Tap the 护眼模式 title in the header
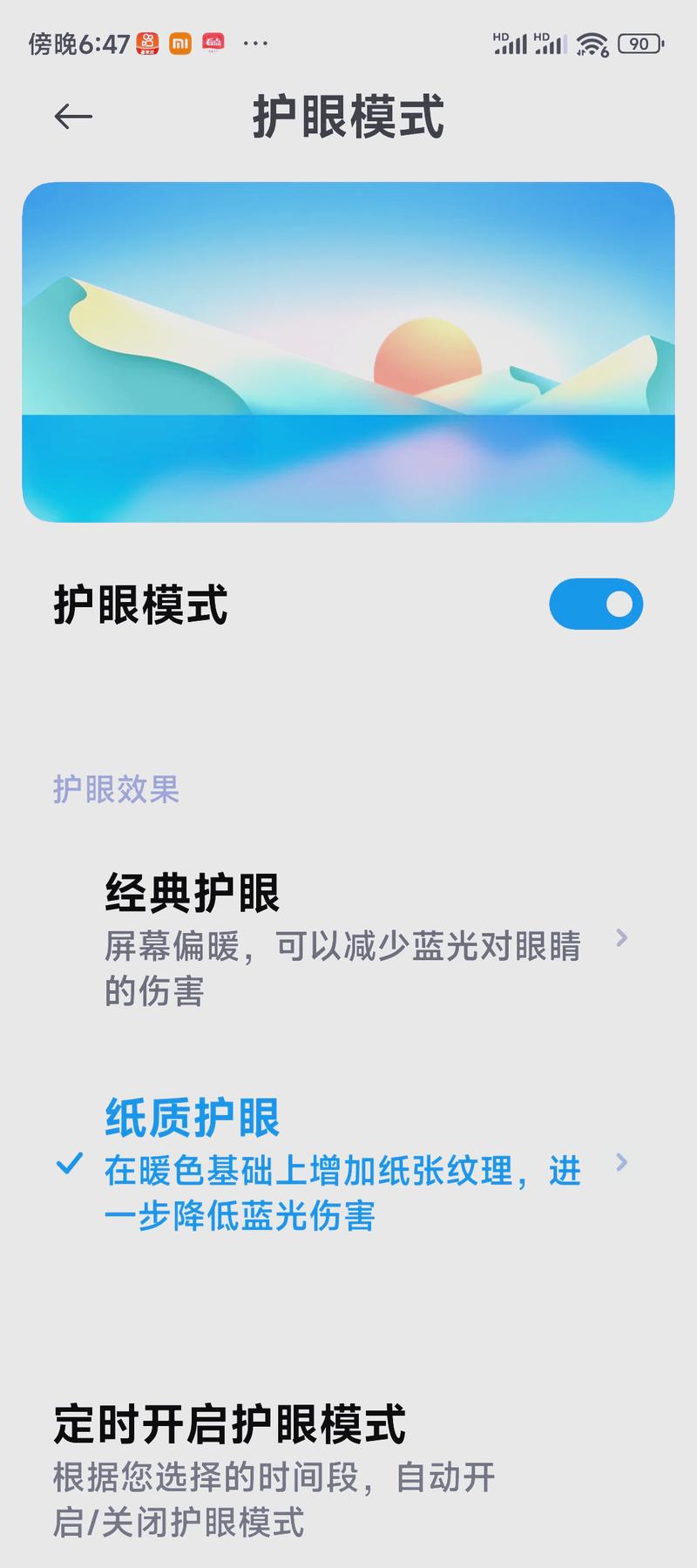The width and height of the screenshot is (697, 1568). click(x=348, y=119)
